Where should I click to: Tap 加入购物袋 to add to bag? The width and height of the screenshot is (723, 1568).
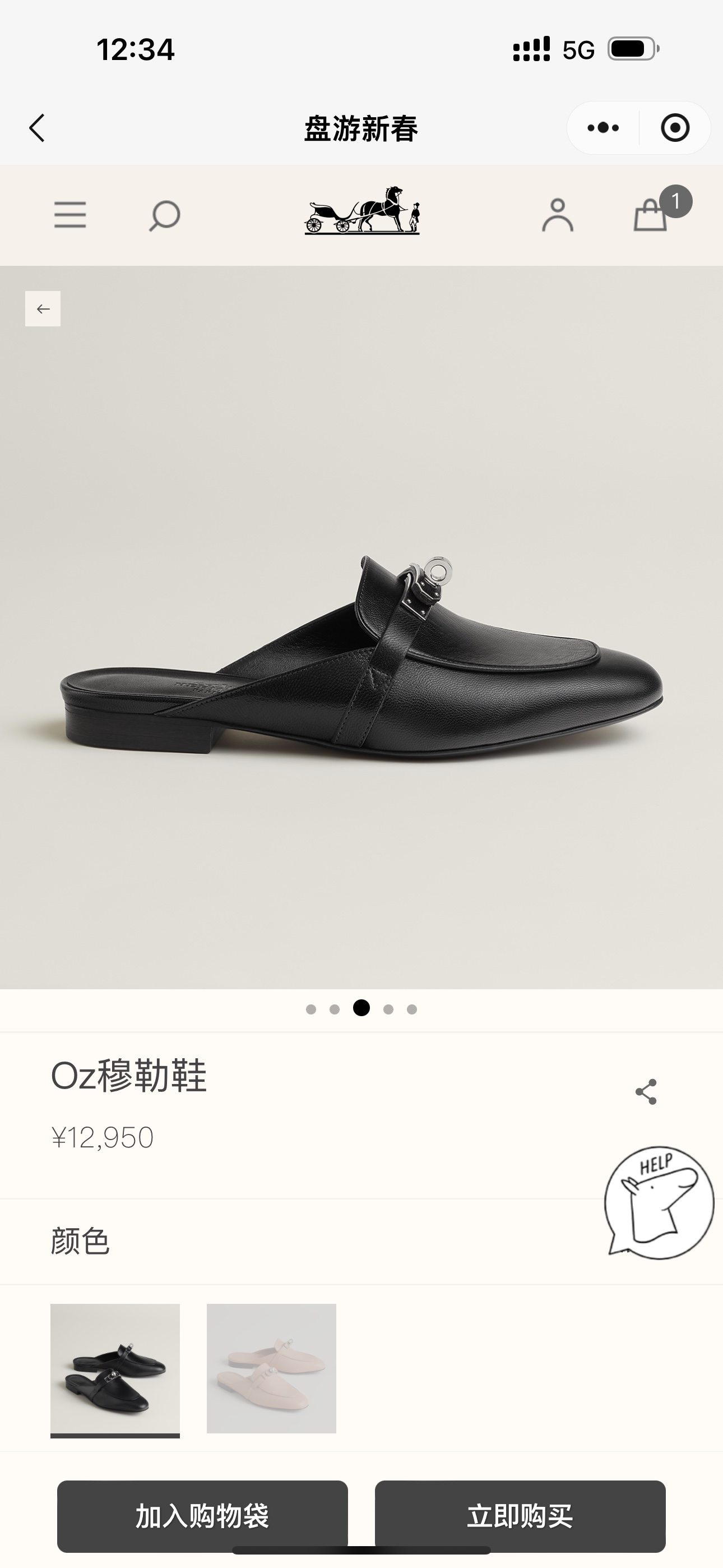click(x=203, y=1516)
